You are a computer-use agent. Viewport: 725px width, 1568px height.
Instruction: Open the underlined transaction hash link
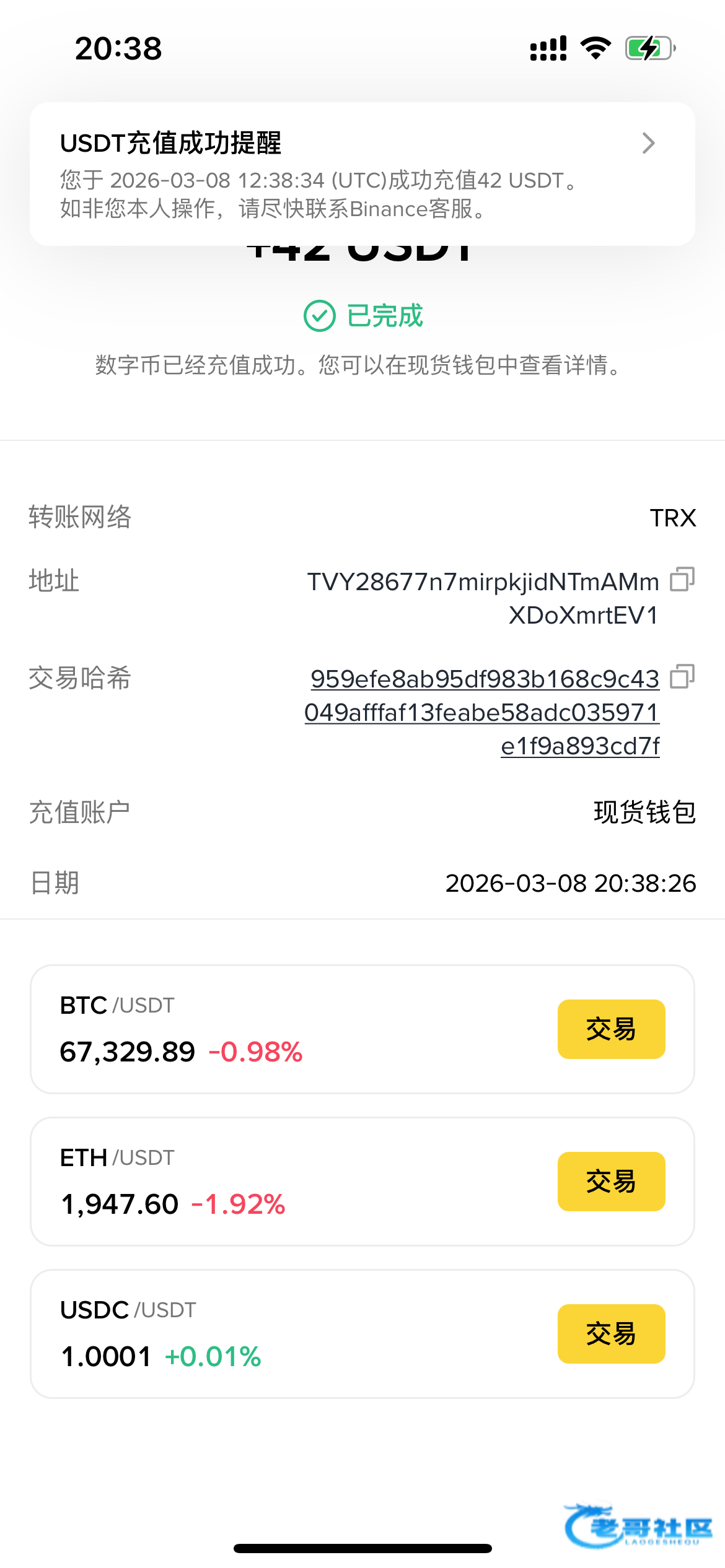483,712
